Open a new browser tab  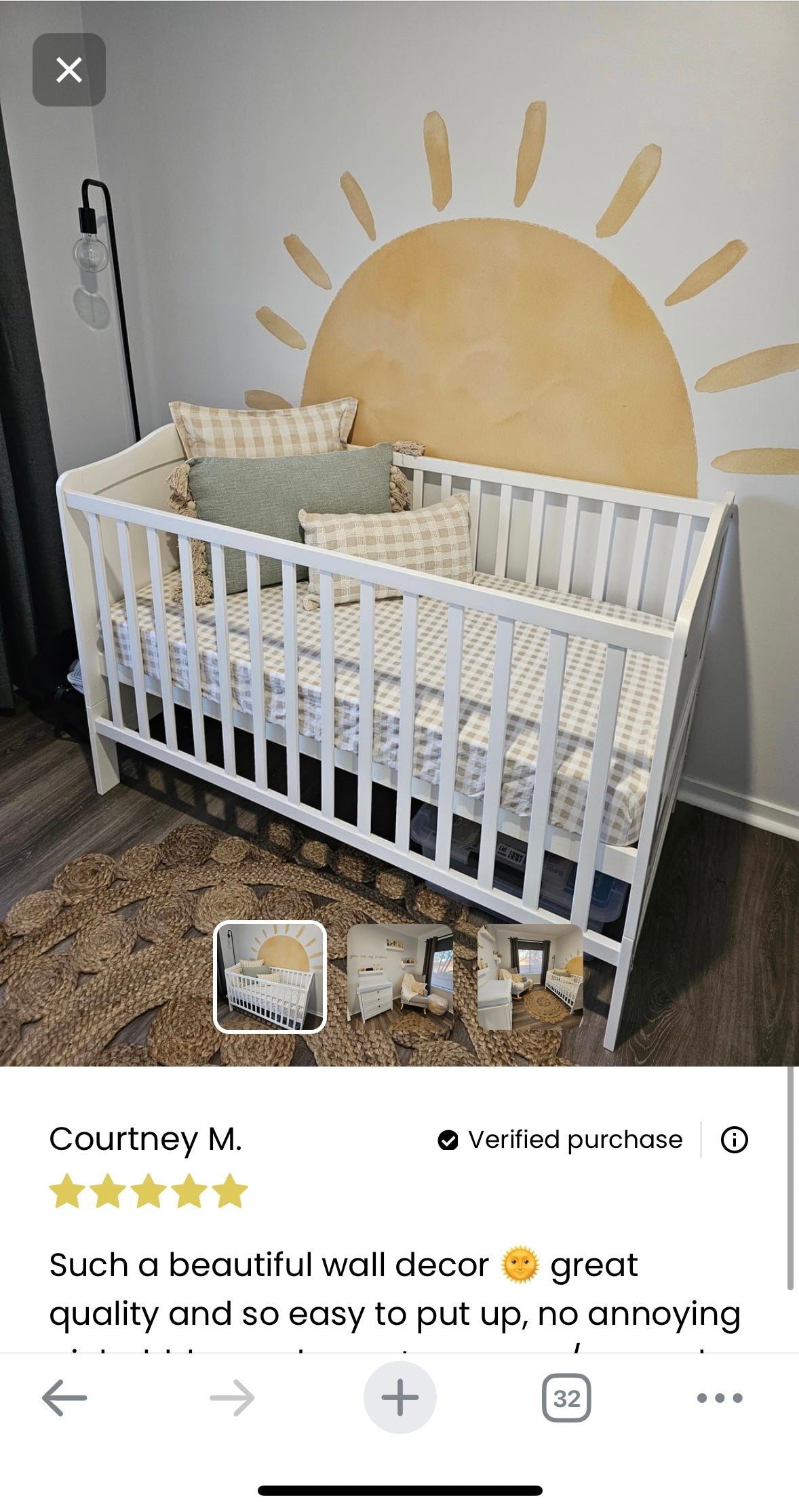[x=399, y=1397]
